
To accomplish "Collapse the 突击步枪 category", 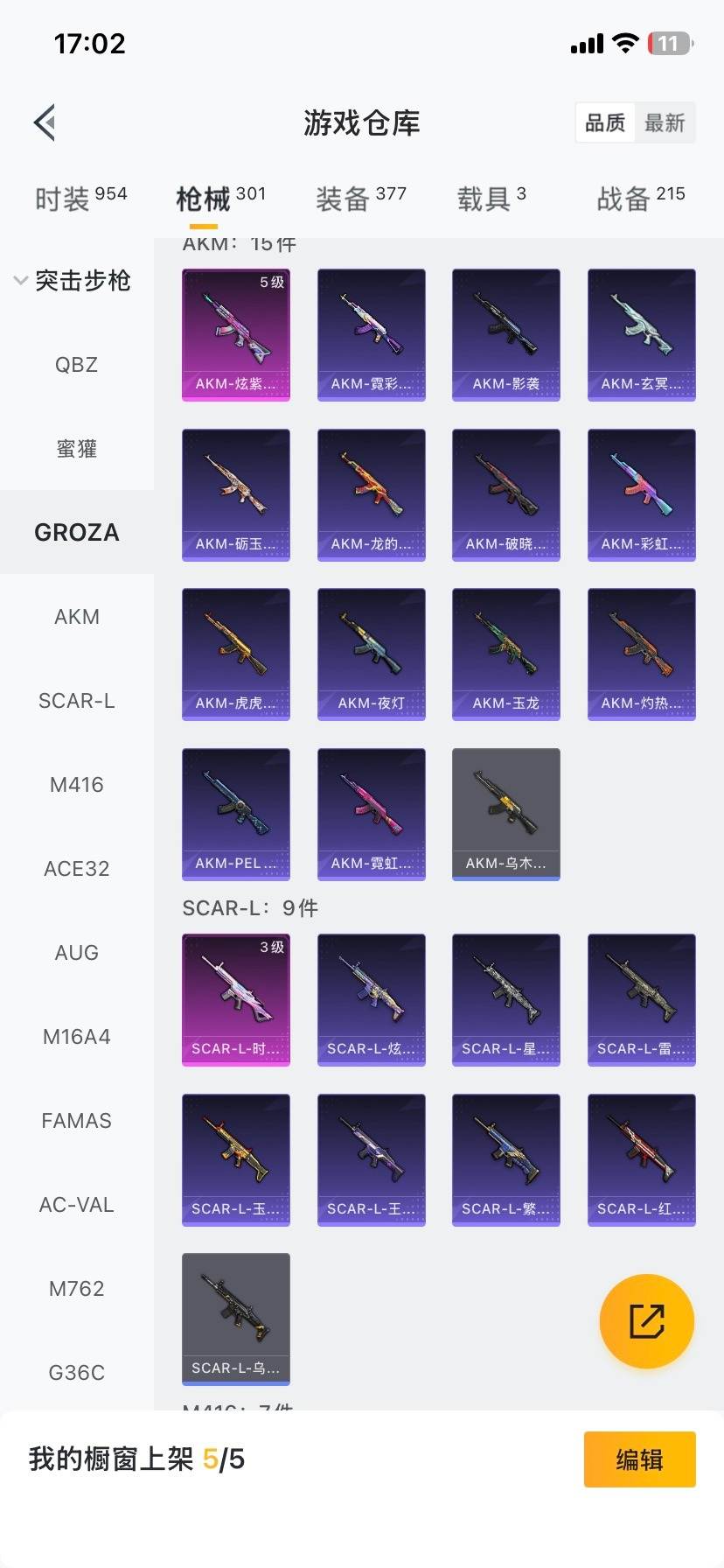I will pyautogui.click(x=73, y=281).
